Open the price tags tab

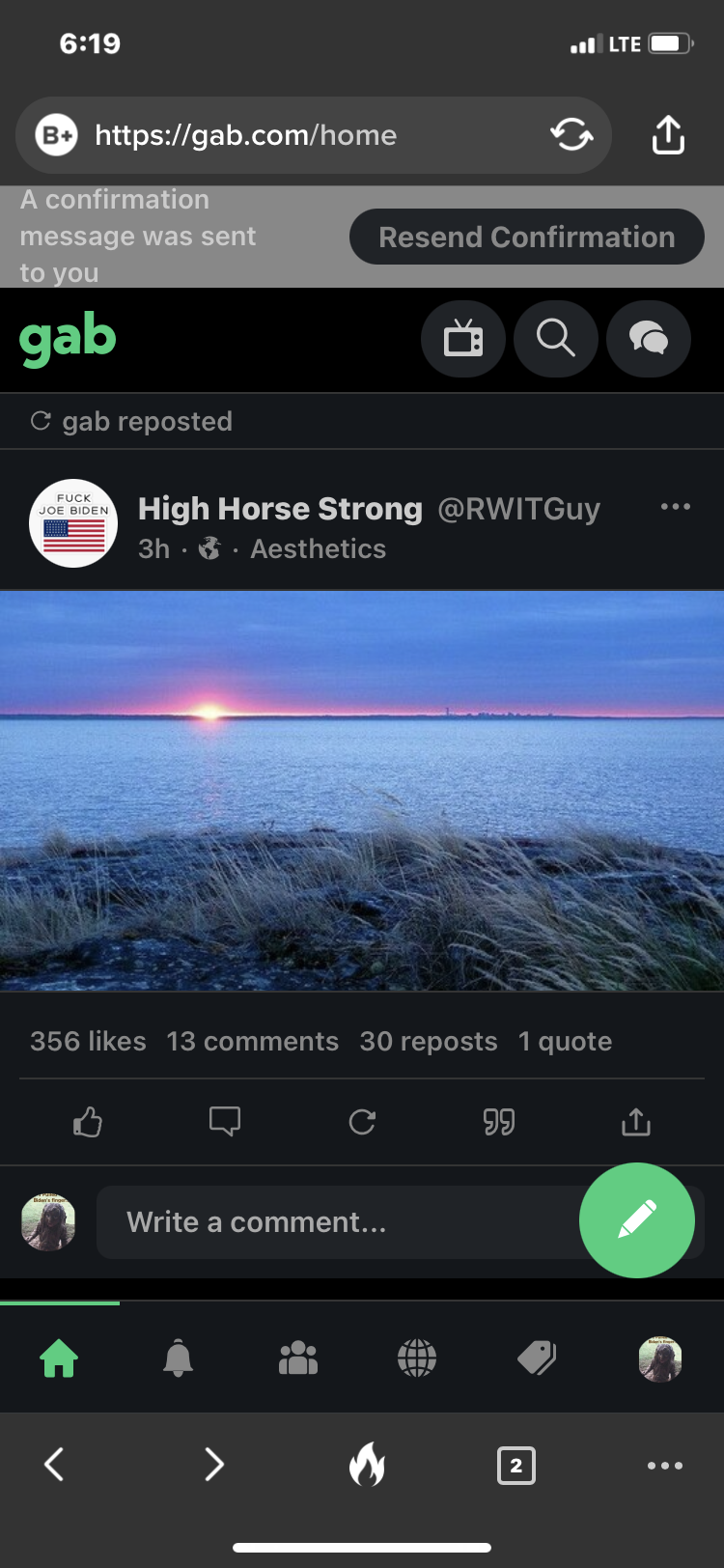click(537, 1358)
